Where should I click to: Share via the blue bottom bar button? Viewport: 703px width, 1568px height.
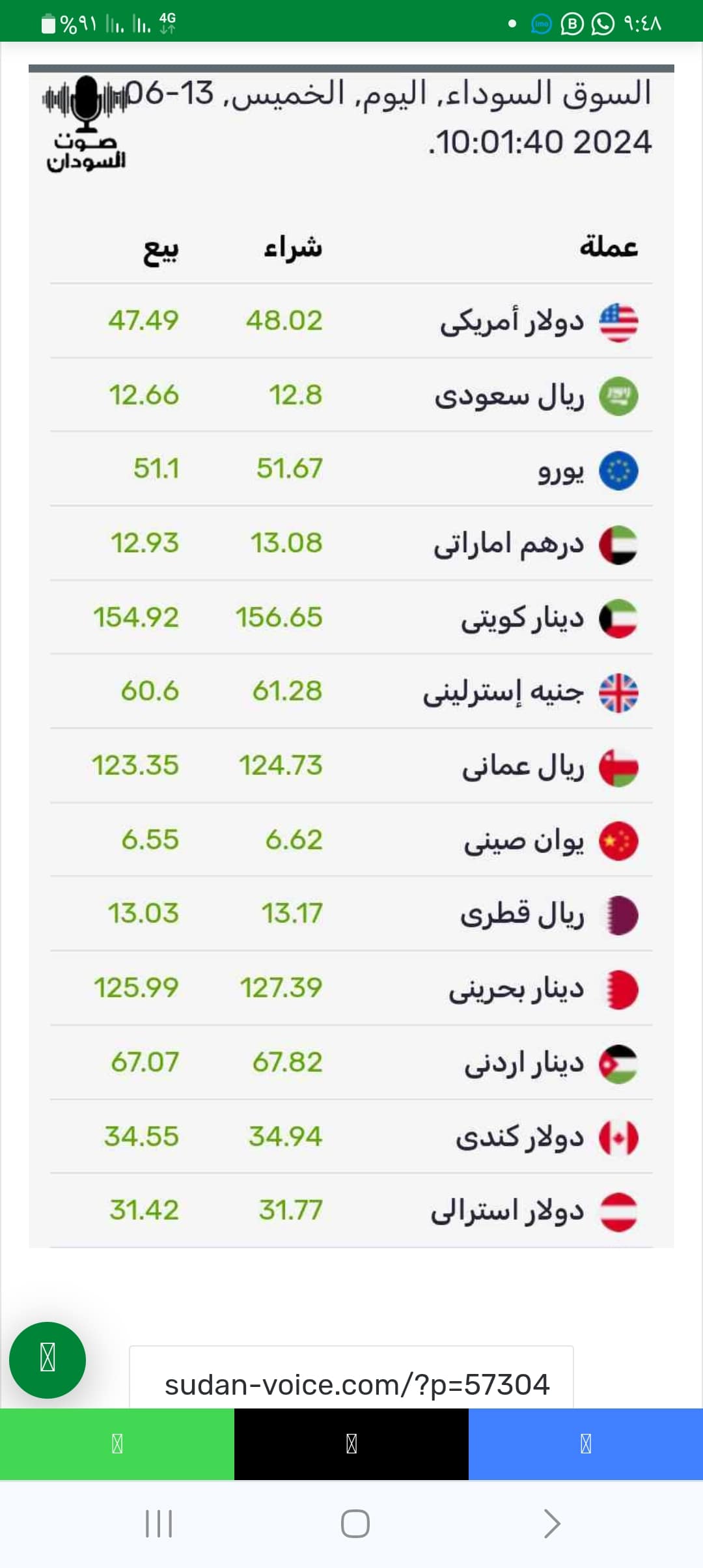click(x=586, y=1444)
